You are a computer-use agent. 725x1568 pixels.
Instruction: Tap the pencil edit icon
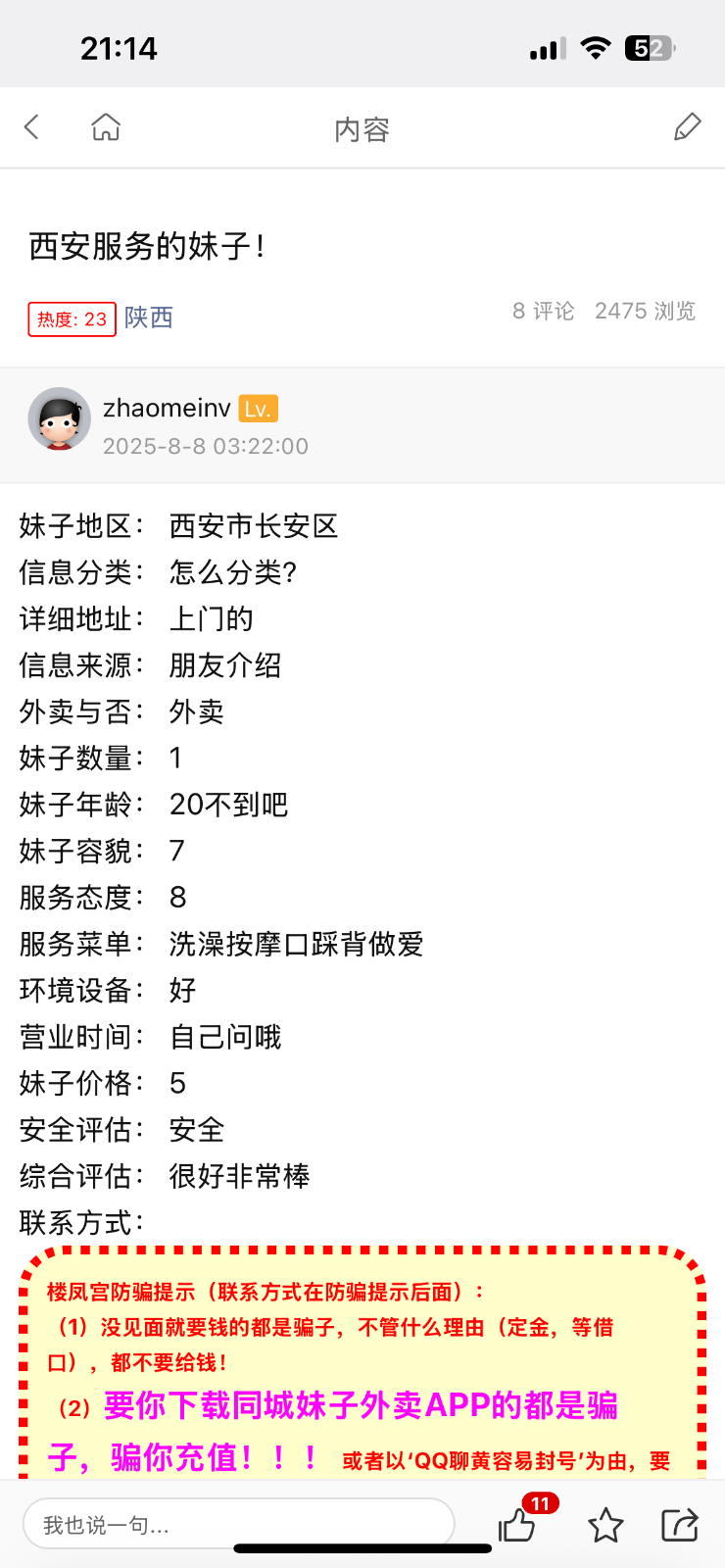point(687,127)
